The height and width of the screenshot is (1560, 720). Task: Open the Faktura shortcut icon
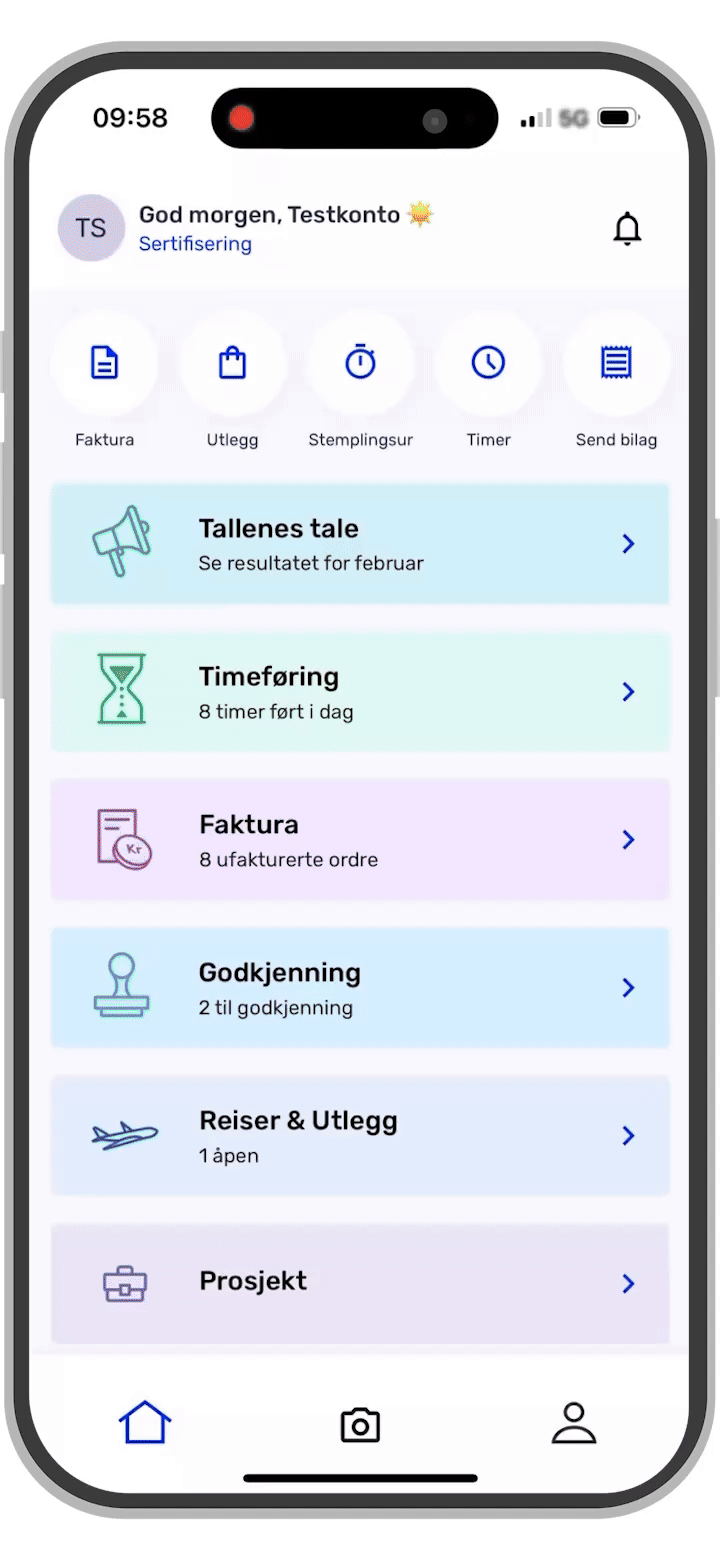coord(104,363)
